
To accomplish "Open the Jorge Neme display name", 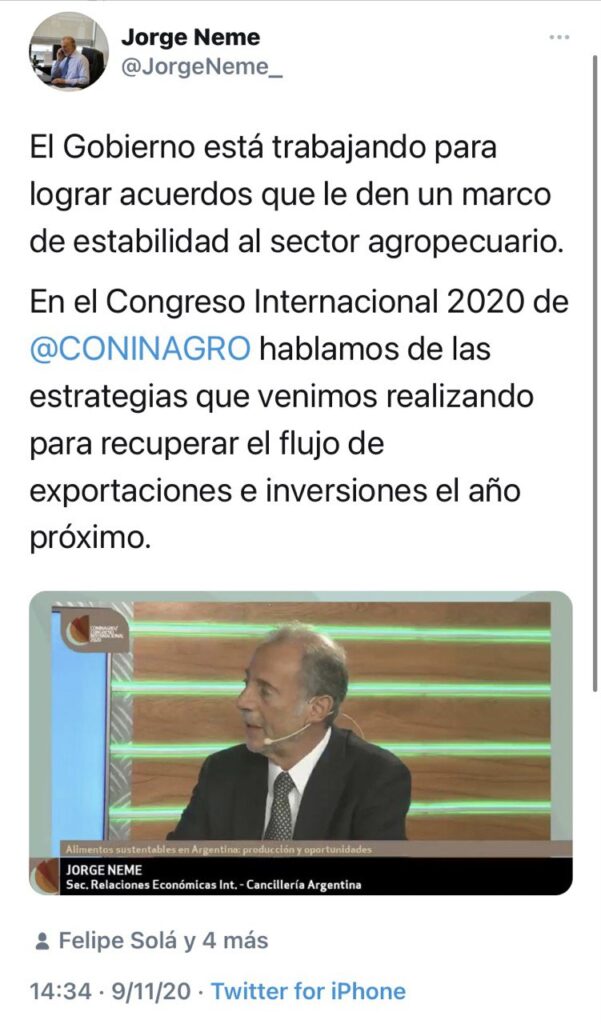I will [x=190, y=38].
